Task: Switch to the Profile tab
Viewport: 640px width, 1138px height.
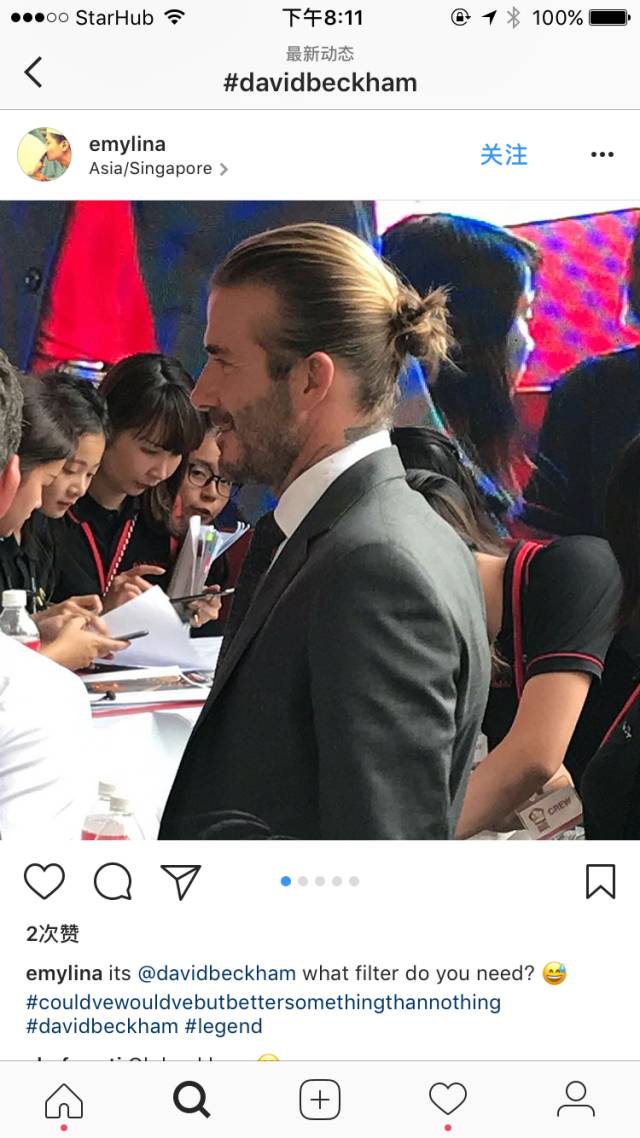Action: pyautogui.click(x=575, y=1099)
